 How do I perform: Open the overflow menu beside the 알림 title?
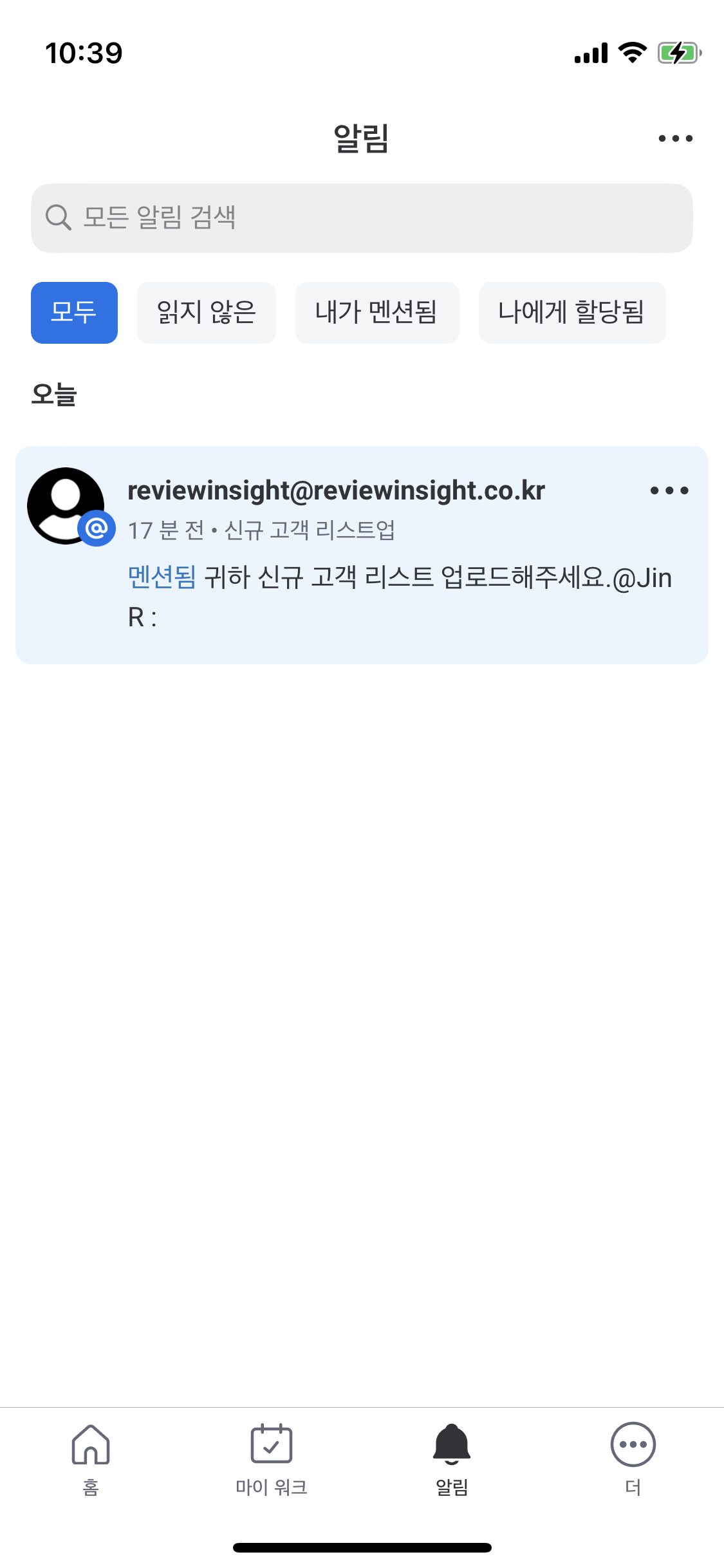point(675,138)
